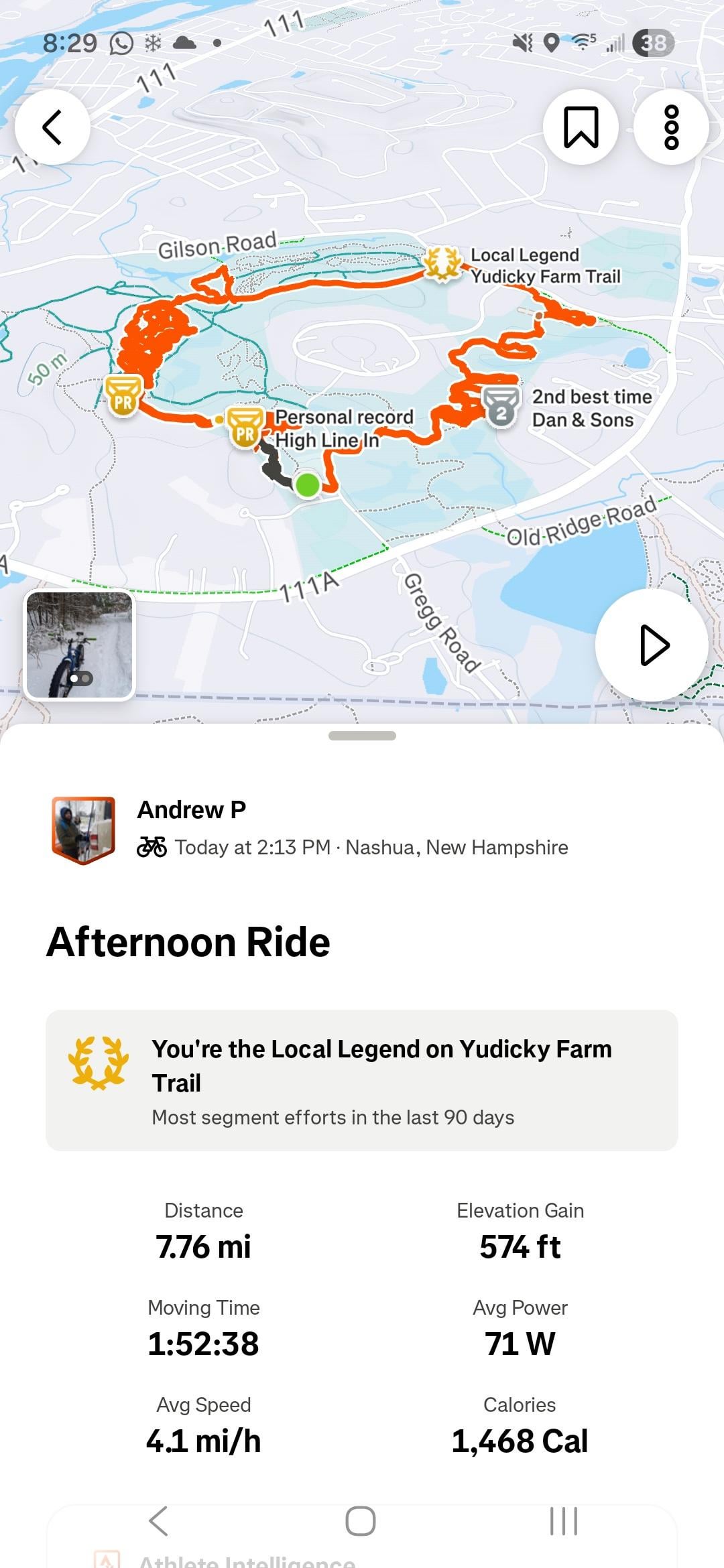
Task: Open the three-dot overflow menu
Action: coord(671,127)
